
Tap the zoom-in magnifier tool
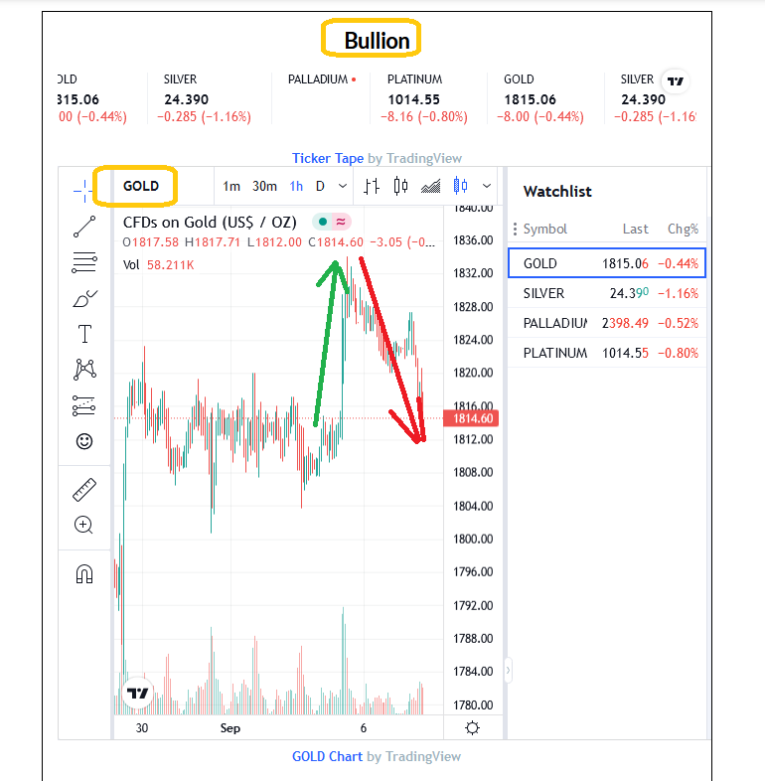85,525
